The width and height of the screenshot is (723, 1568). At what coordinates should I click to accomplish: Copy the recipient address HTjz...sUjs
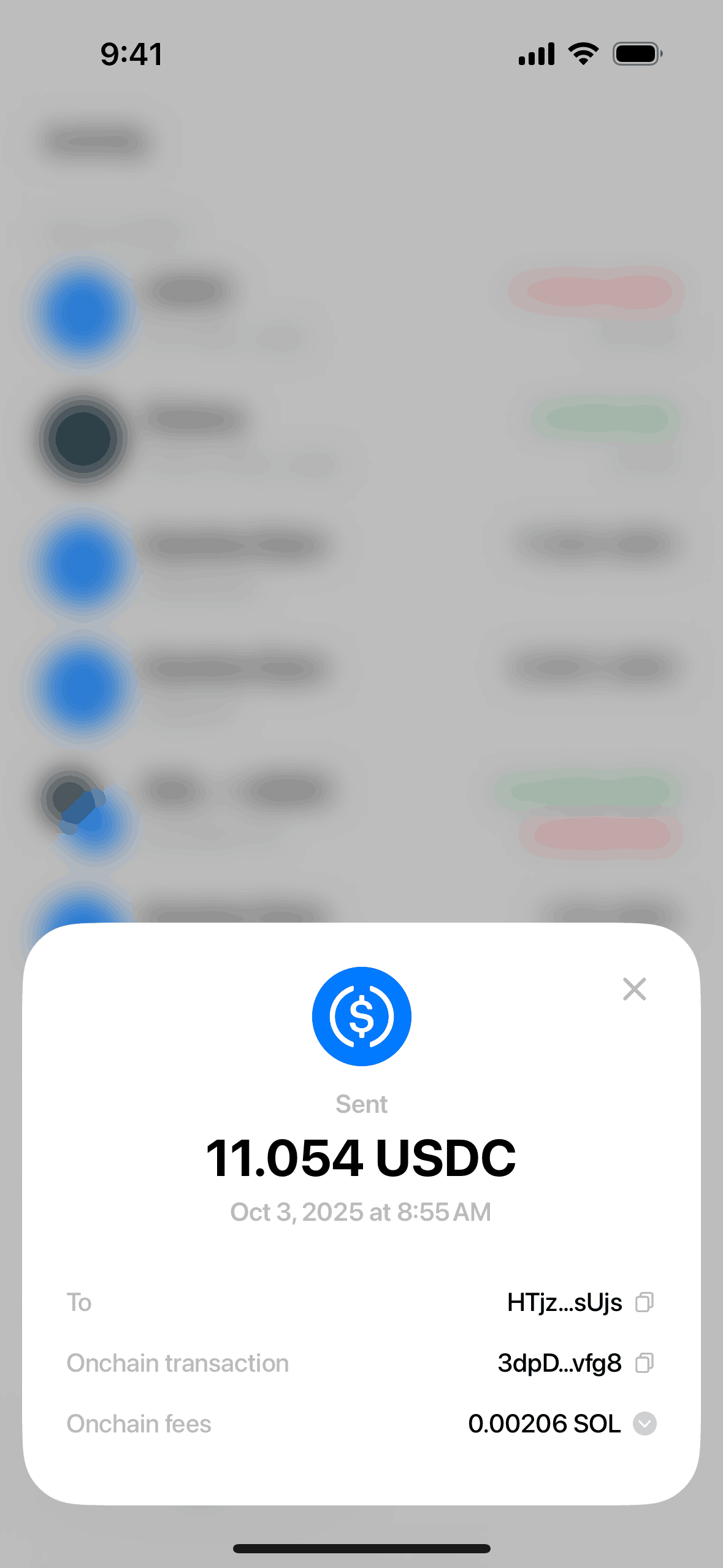point(645,1302)
